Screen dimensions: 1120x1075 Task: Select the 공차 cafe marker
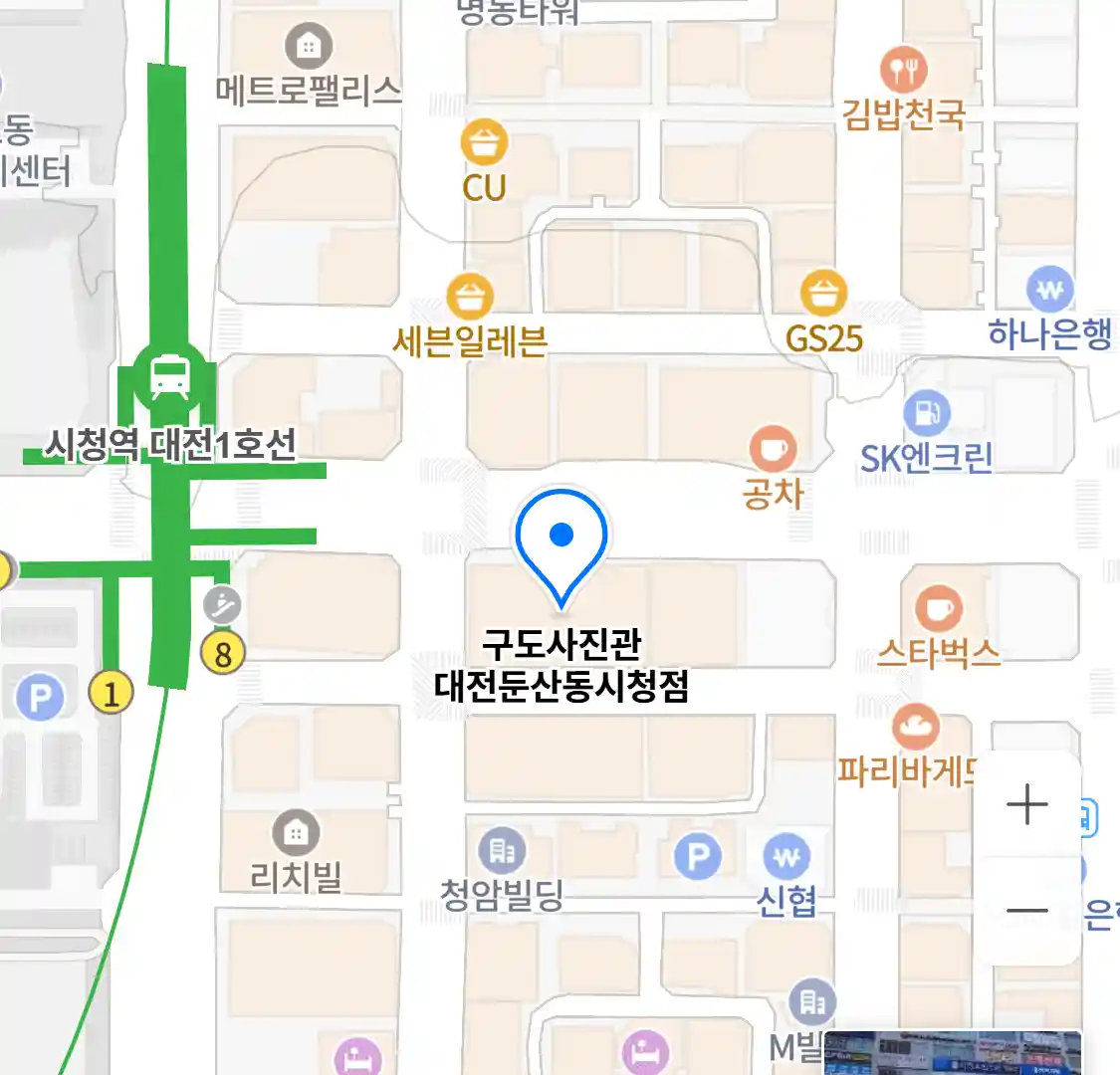(x=773, y=450)
